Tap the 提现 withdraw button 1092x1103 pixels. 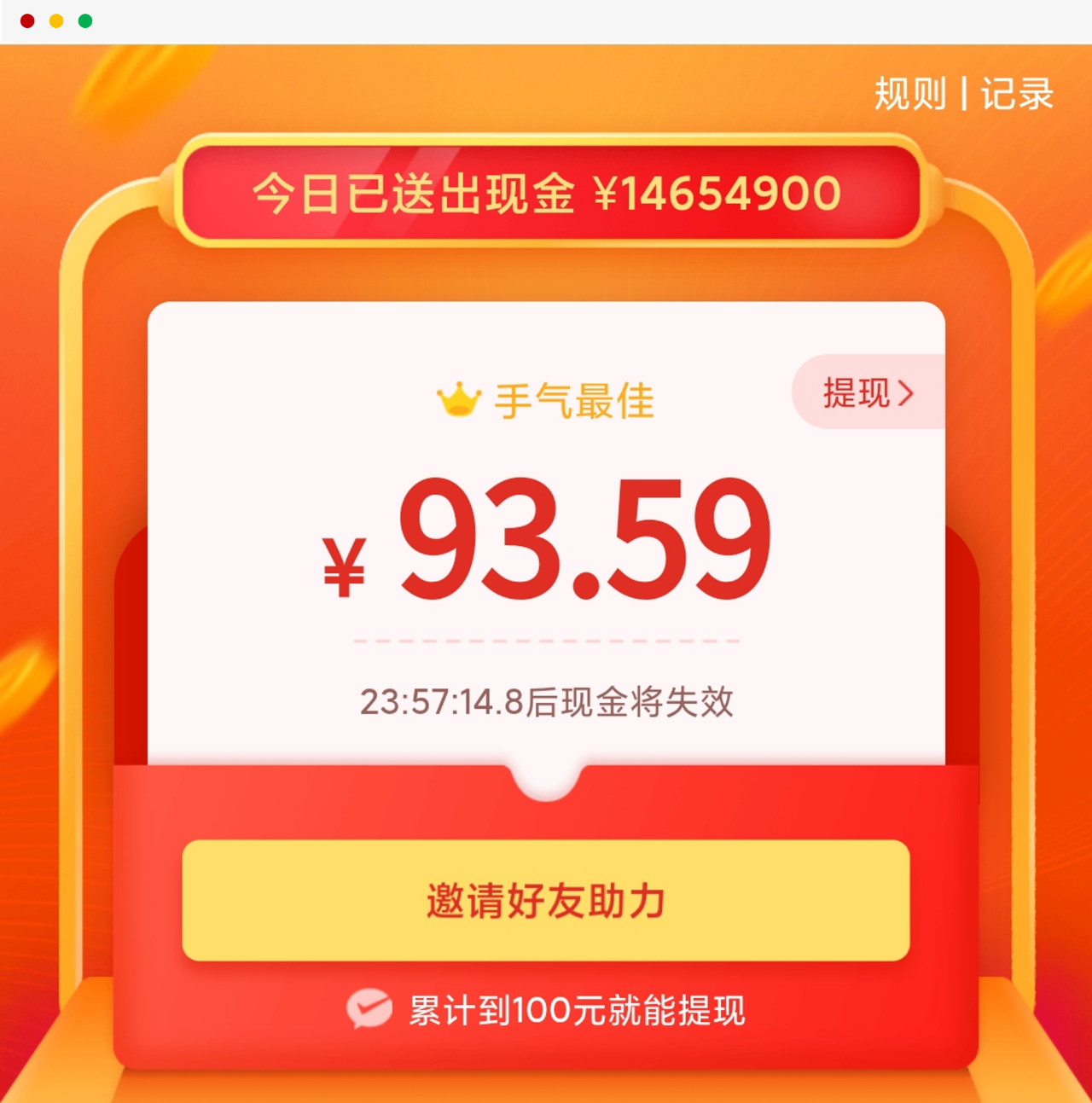pos(868,392)
